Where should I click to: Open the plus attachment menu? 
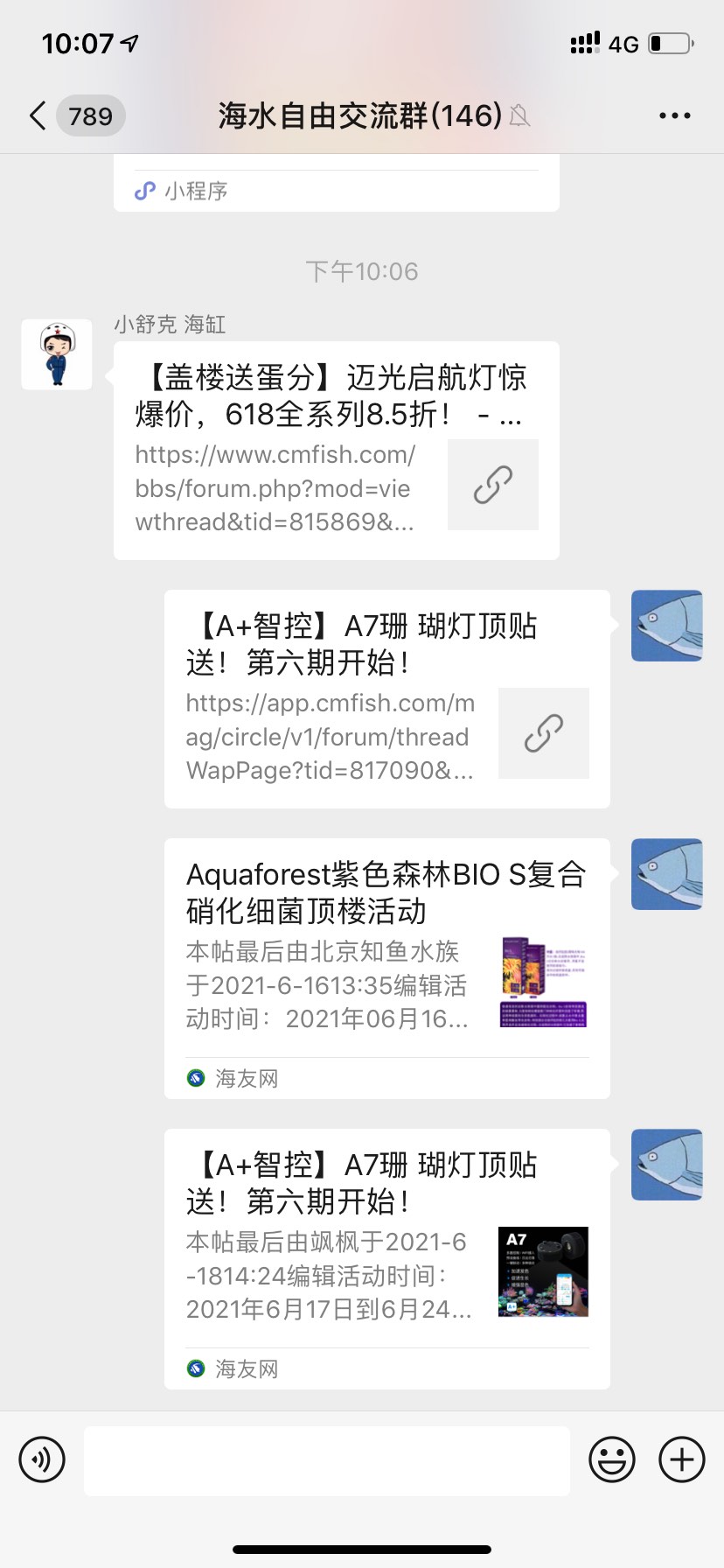click(x=682, y=1459)
